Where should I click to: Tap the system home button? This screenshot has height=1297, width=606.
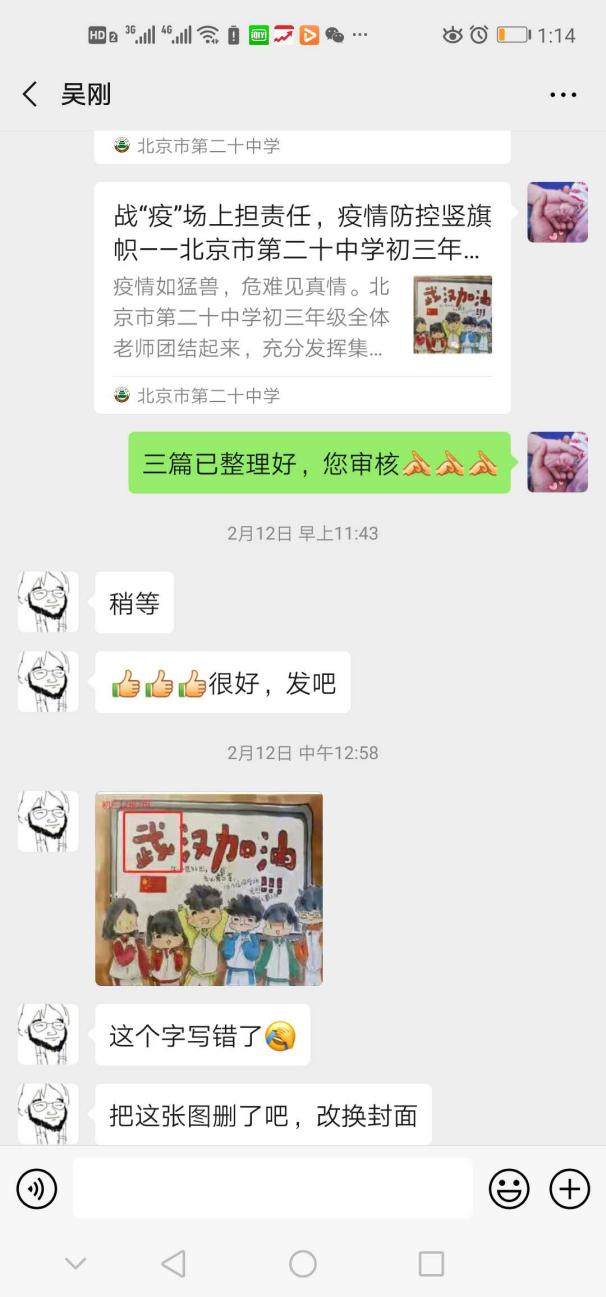(x=303, y=1264)
